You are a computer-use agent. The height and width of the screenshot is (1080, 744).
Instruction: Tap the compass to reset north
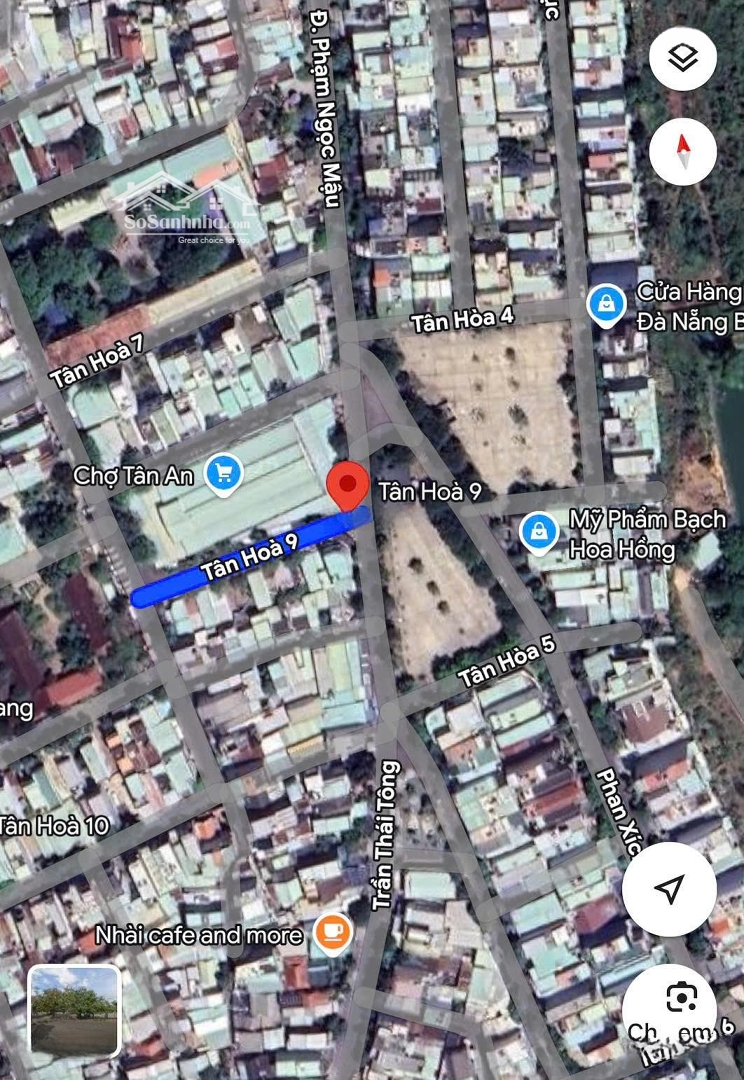[x=682, y=151]
